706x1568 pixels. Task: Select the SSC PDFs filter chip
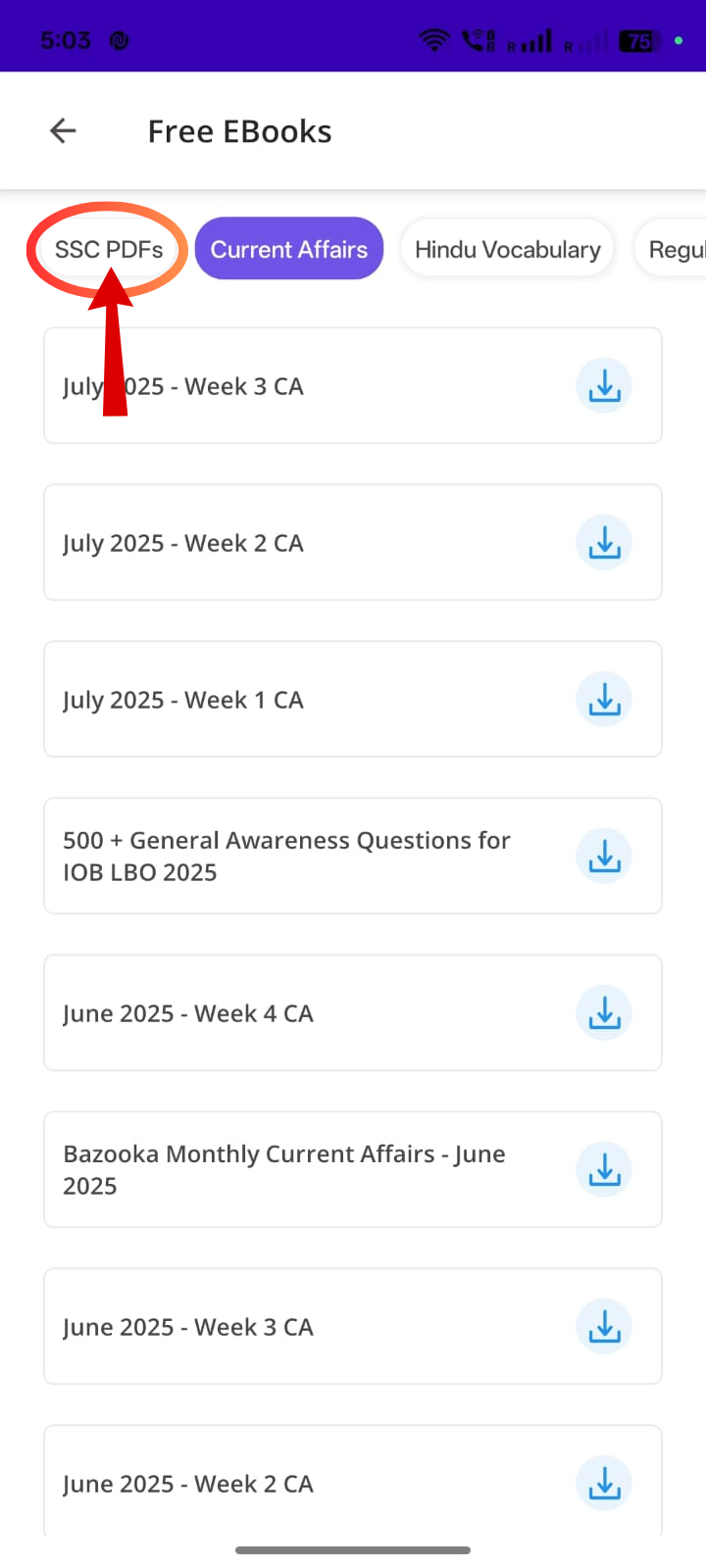point(107,249)
